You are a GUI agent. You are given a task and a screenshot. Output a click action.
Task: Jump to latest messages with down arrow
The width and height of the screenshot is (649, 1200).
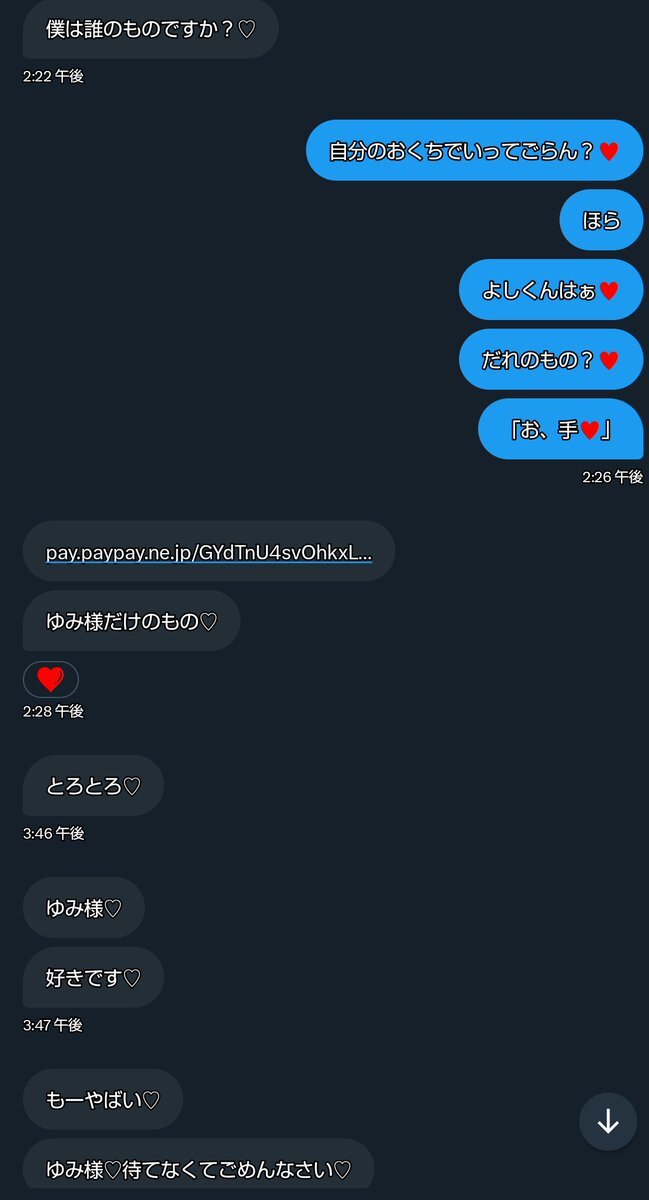[608, 1122]
